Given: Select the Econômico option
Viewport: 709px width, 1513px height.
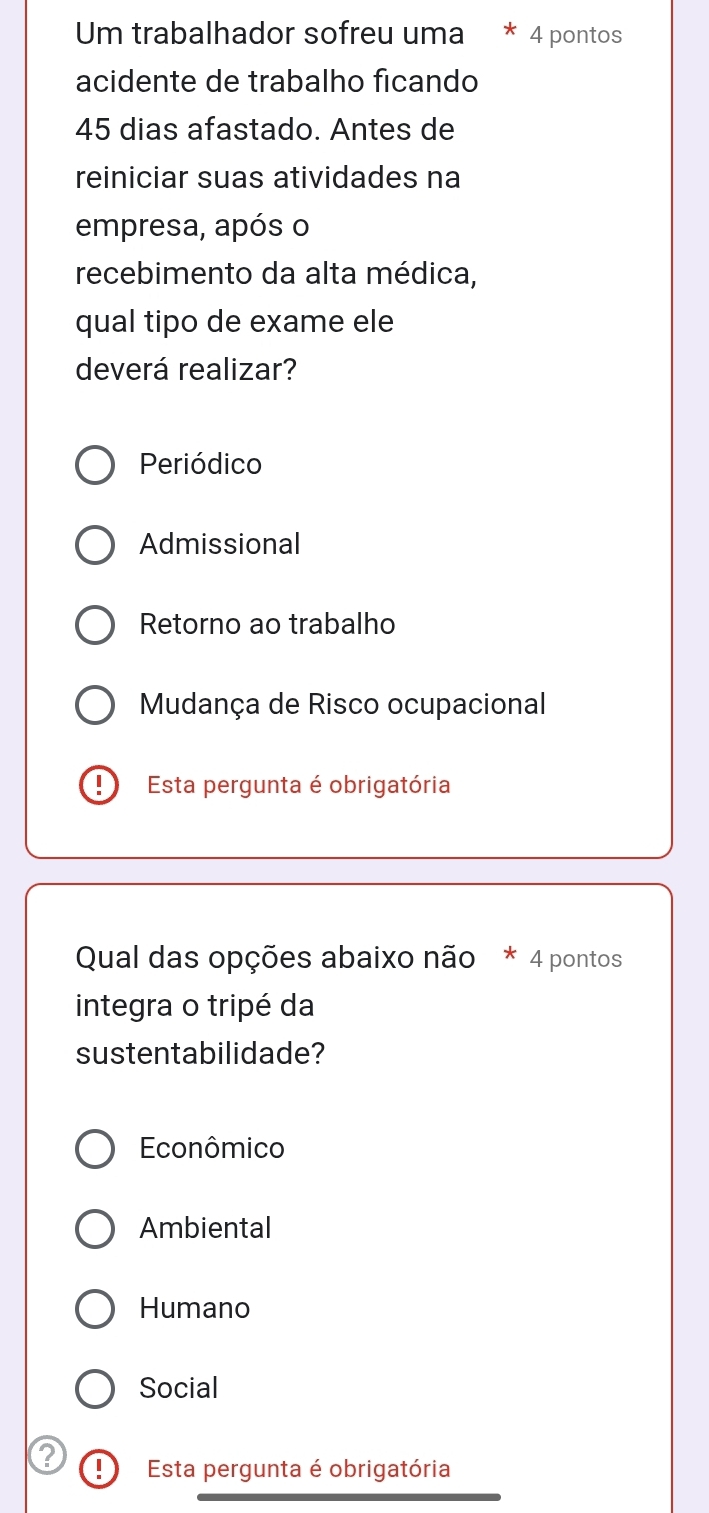Looking at the screenshot, I should [96, 1149].
